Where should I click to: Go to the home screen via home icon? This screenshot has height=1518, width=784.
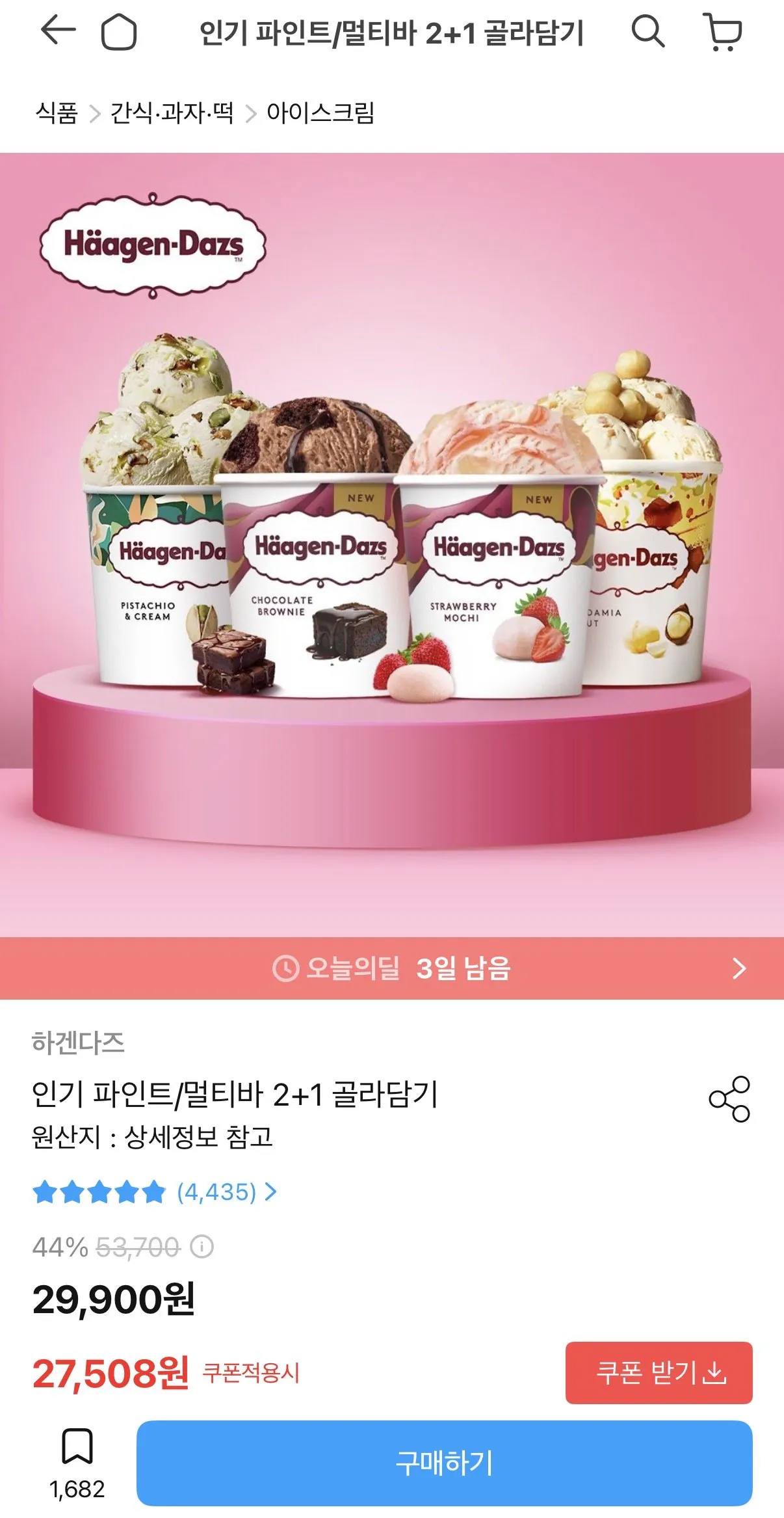pyautogui.click(x=118, y=29)
